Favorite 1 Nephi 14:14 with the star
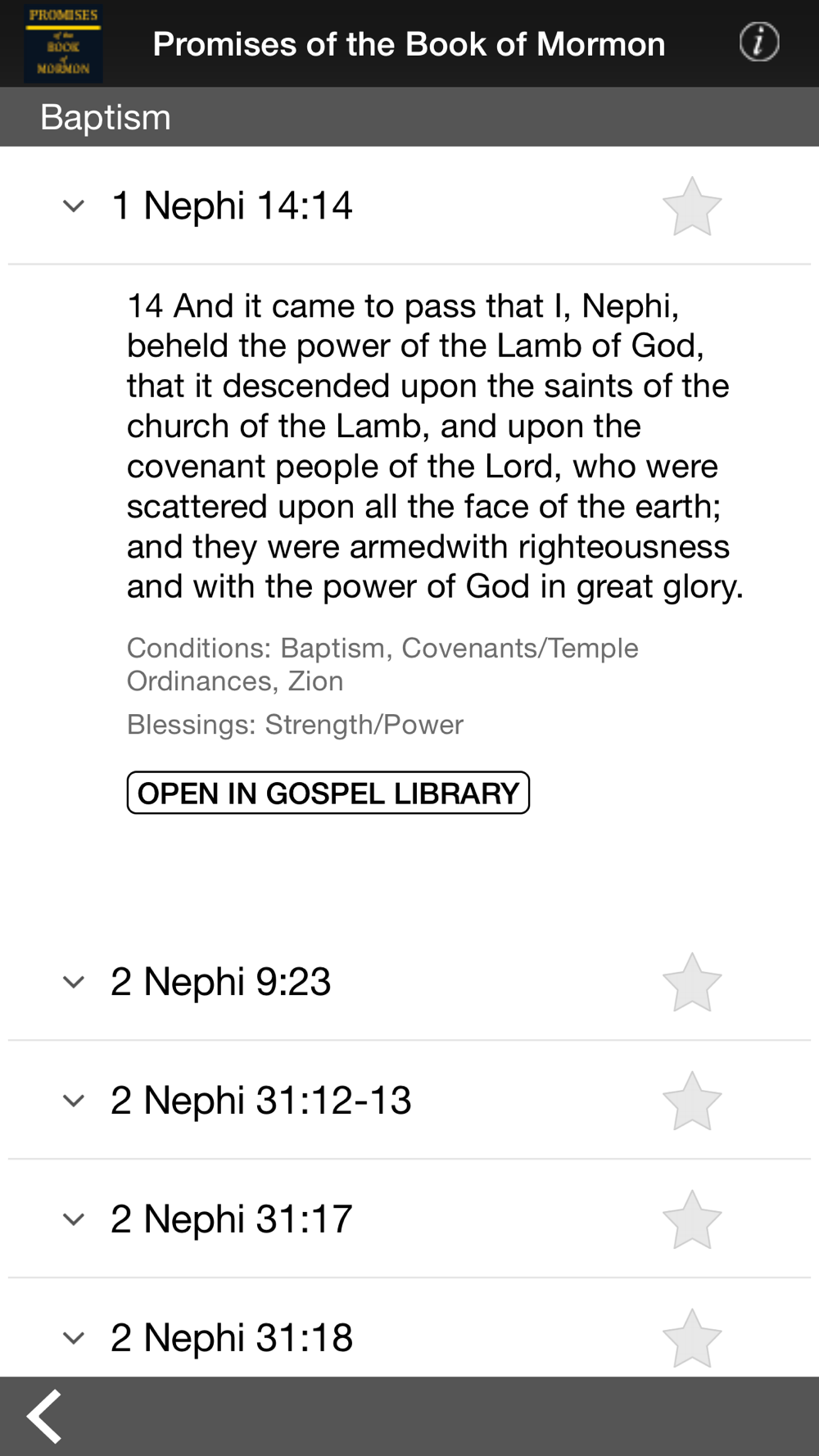 pyautogui.click(x=692, y=206)
